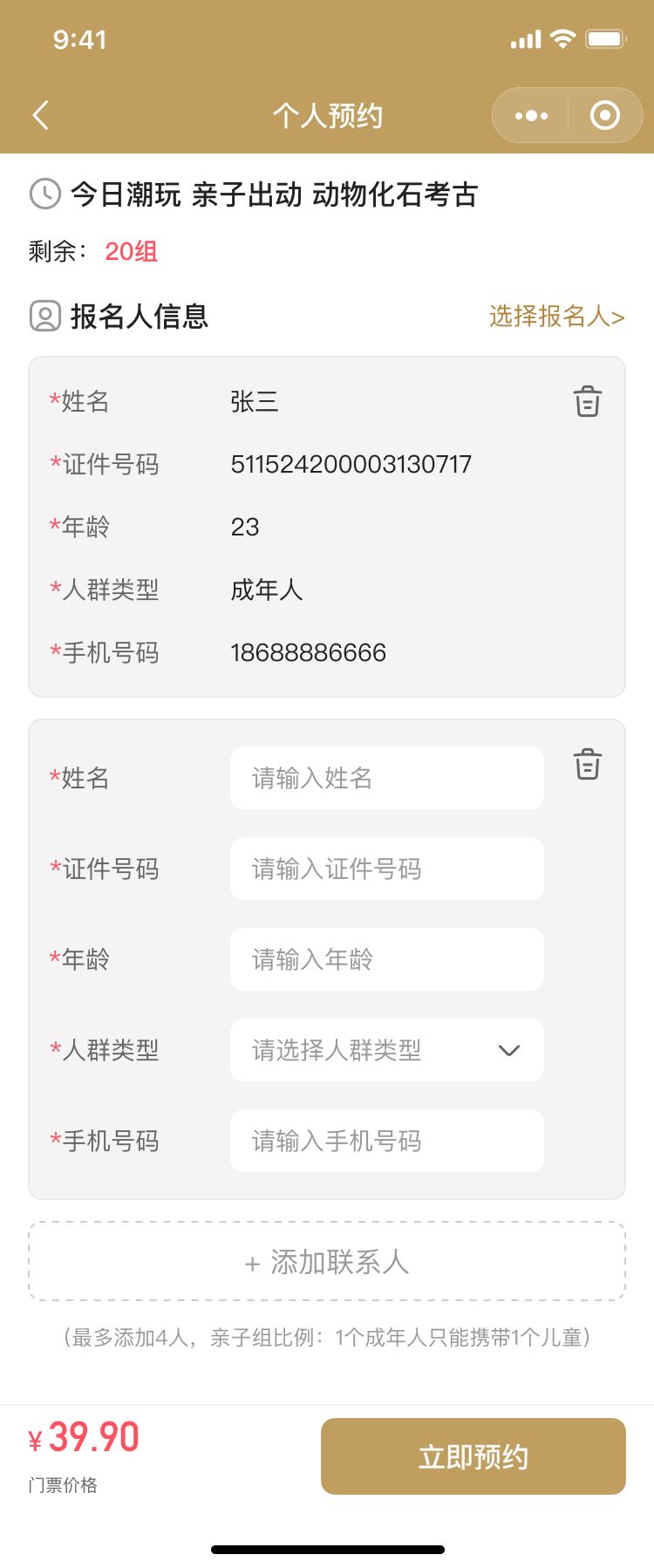Open 选择报名人 link
Image resolution: width=654 pixels, height=1568 pixels.
point(556,316)
